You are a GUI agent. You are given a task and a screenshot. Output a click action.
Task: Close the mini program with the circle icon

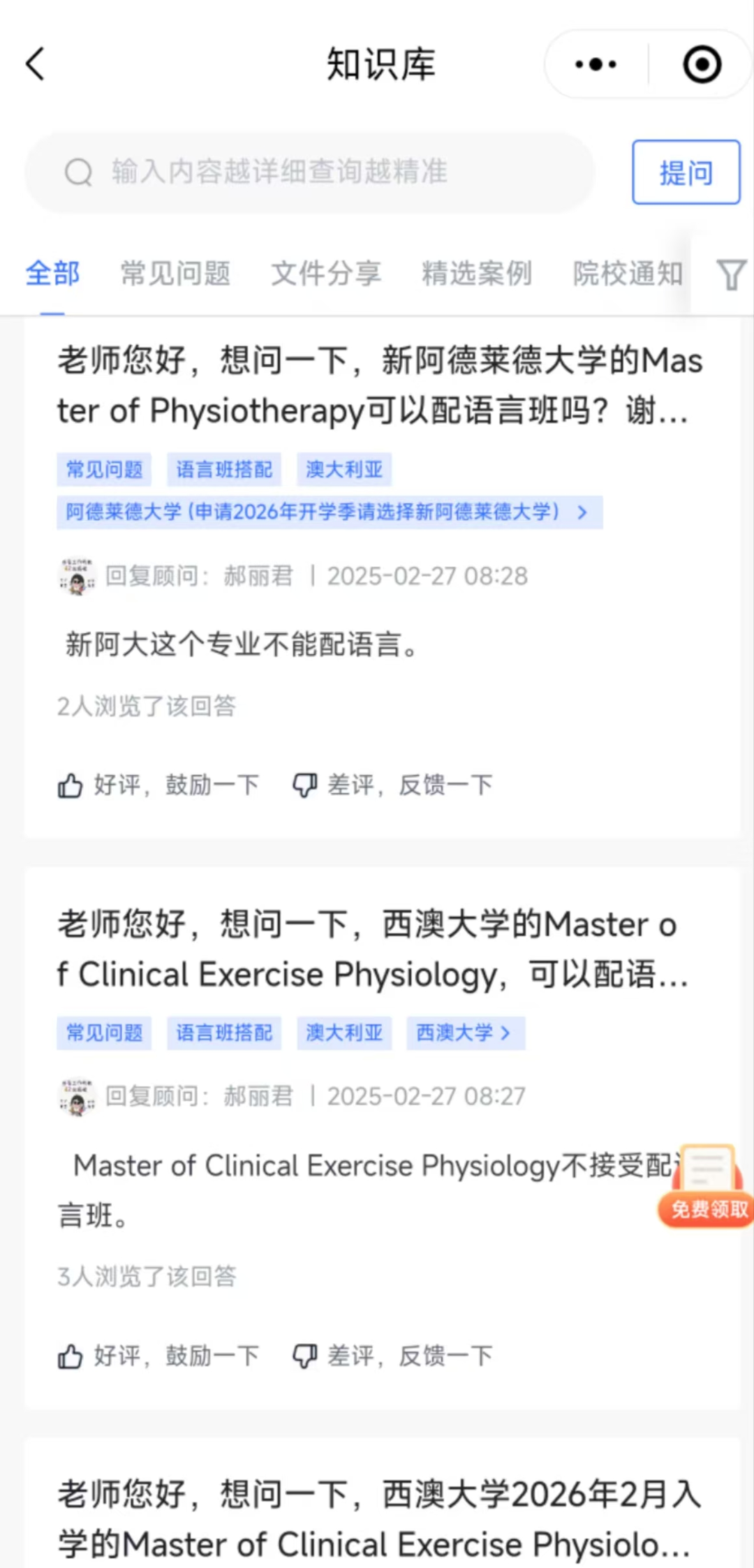pyautogui.click(x=701, y=64)
